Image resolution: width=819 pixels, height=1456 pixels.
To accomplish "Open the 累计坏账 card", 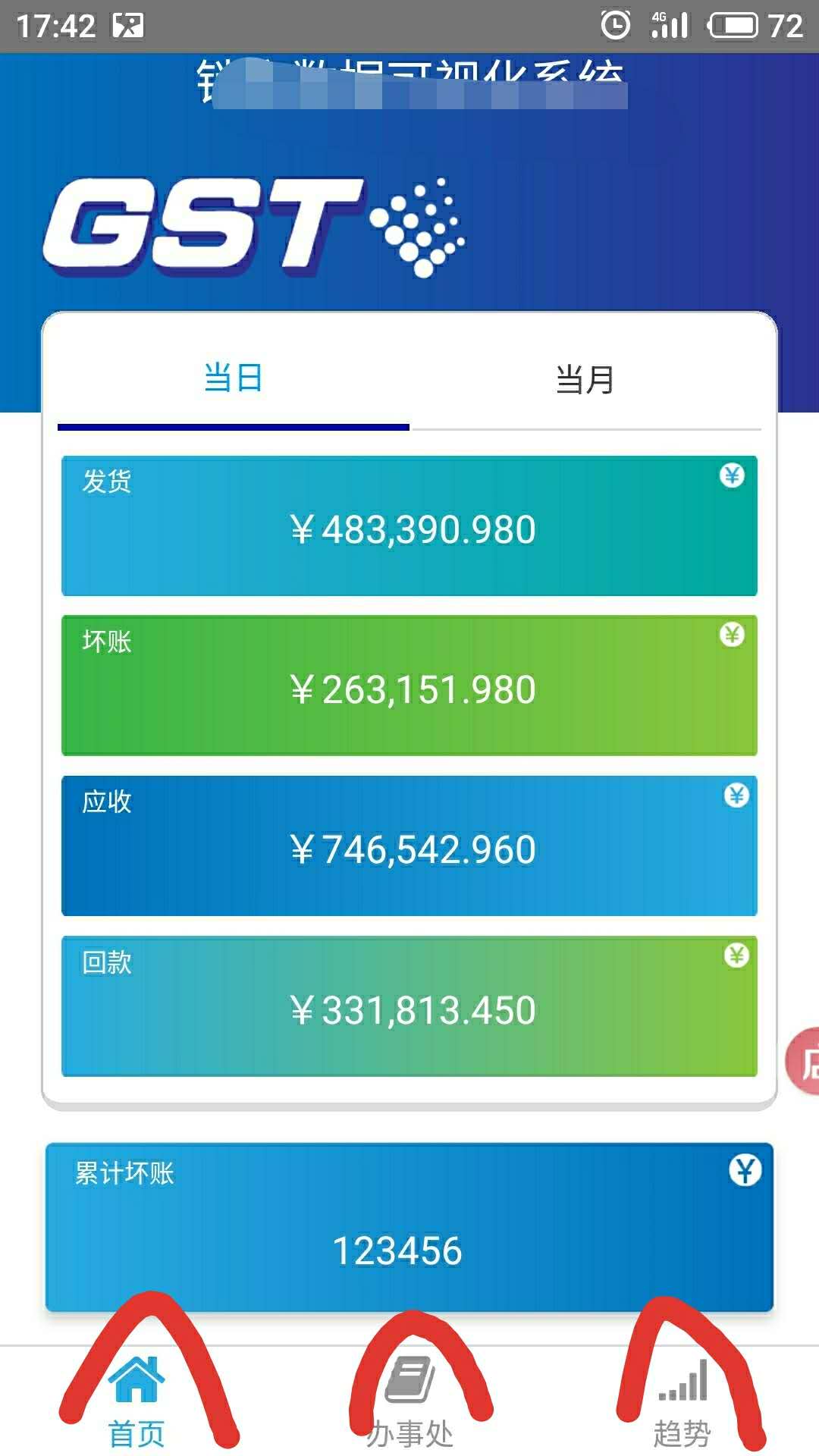I will [409, 1227].
